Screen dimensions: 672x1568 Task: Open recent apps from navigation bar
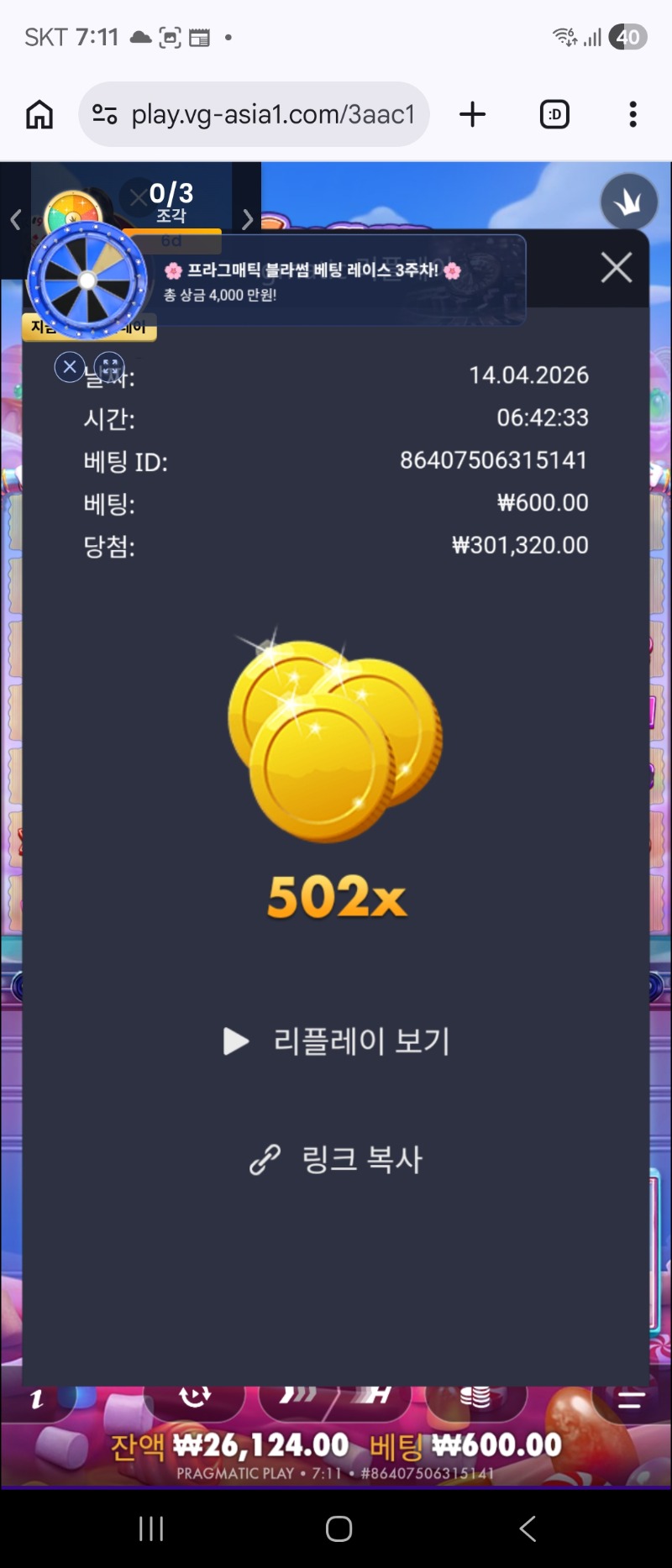click(x=151, y=1529)
